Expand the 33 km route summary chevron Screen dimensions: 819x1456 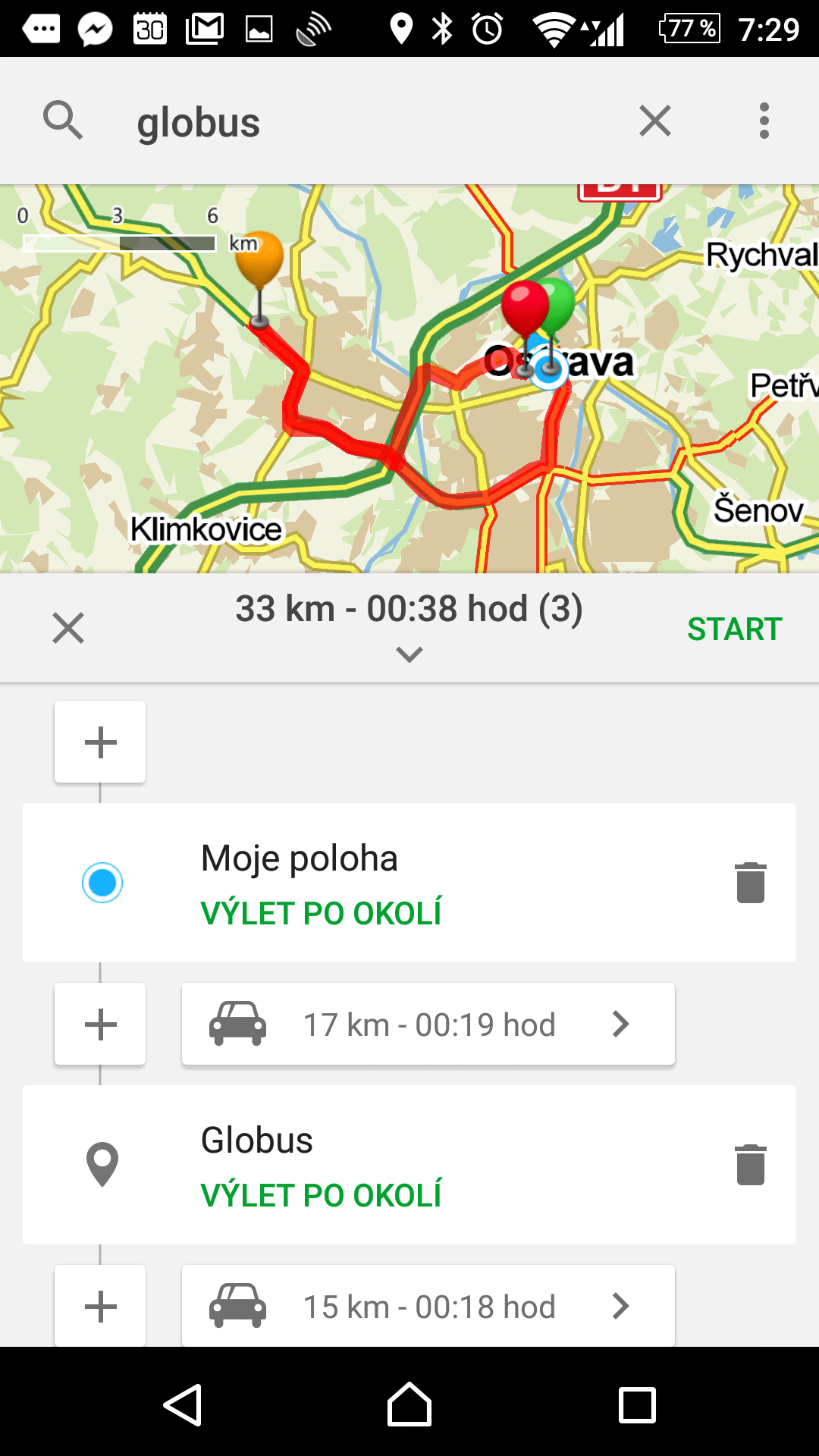pos(409,654)
